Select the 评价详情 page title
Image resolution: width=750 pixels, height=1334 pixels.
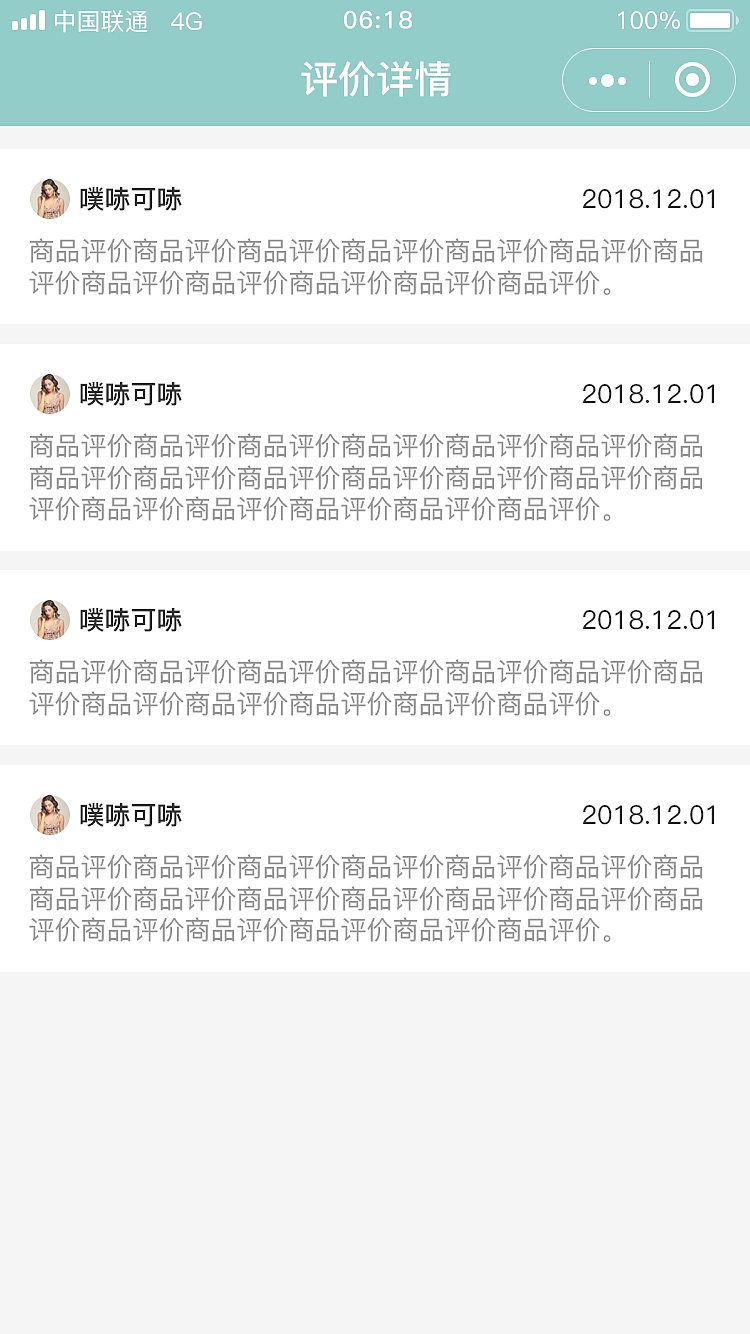[375, 80]
